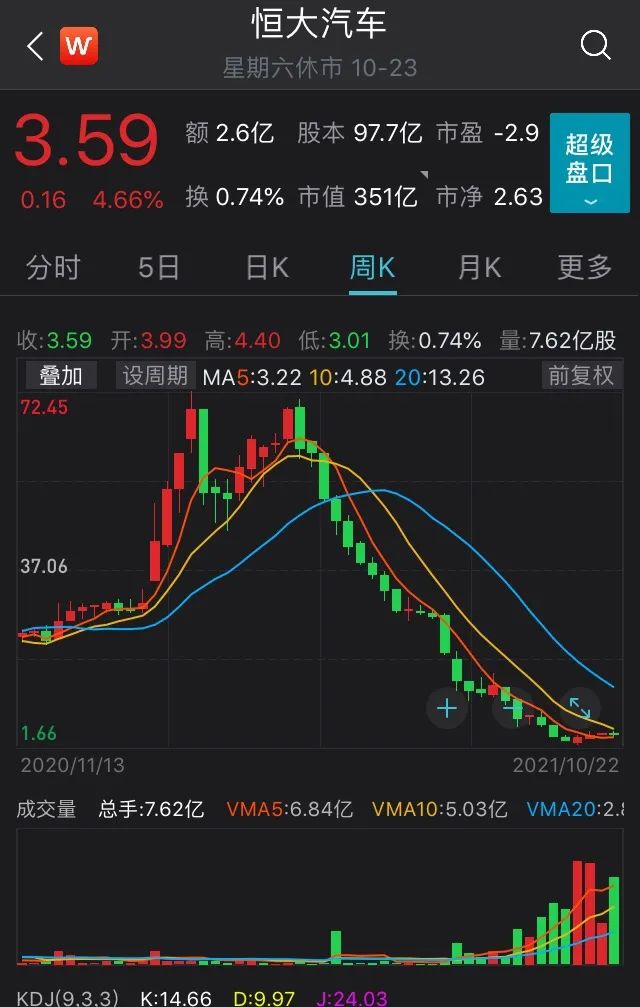The width and height of the screenshot is (640, 1007).
Task: Switch to the 月K tab
Action: (x=479, y=268)
